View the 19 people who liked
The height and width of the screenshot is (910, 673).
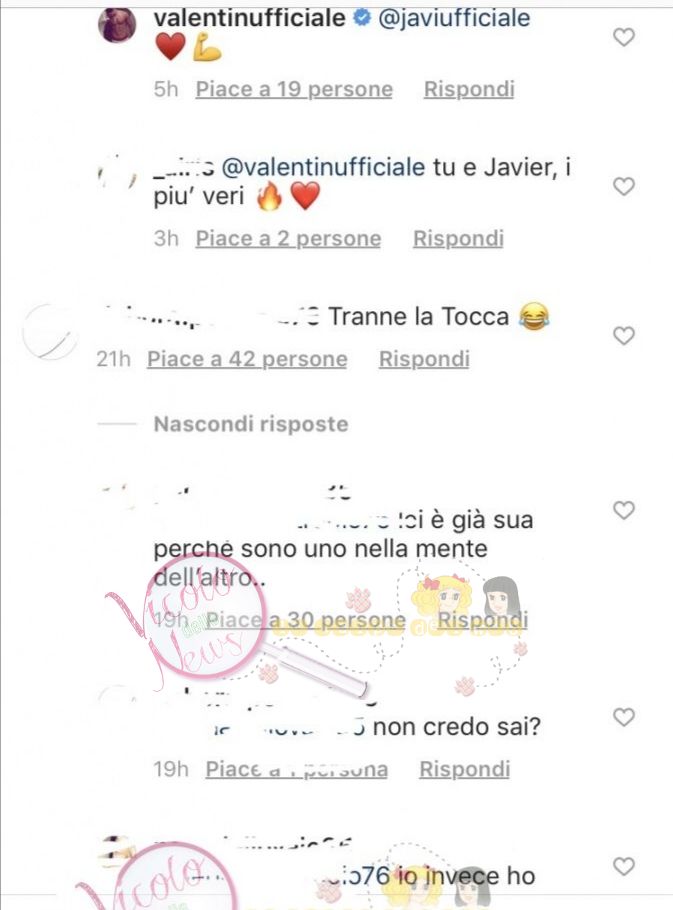click(293, 89)
